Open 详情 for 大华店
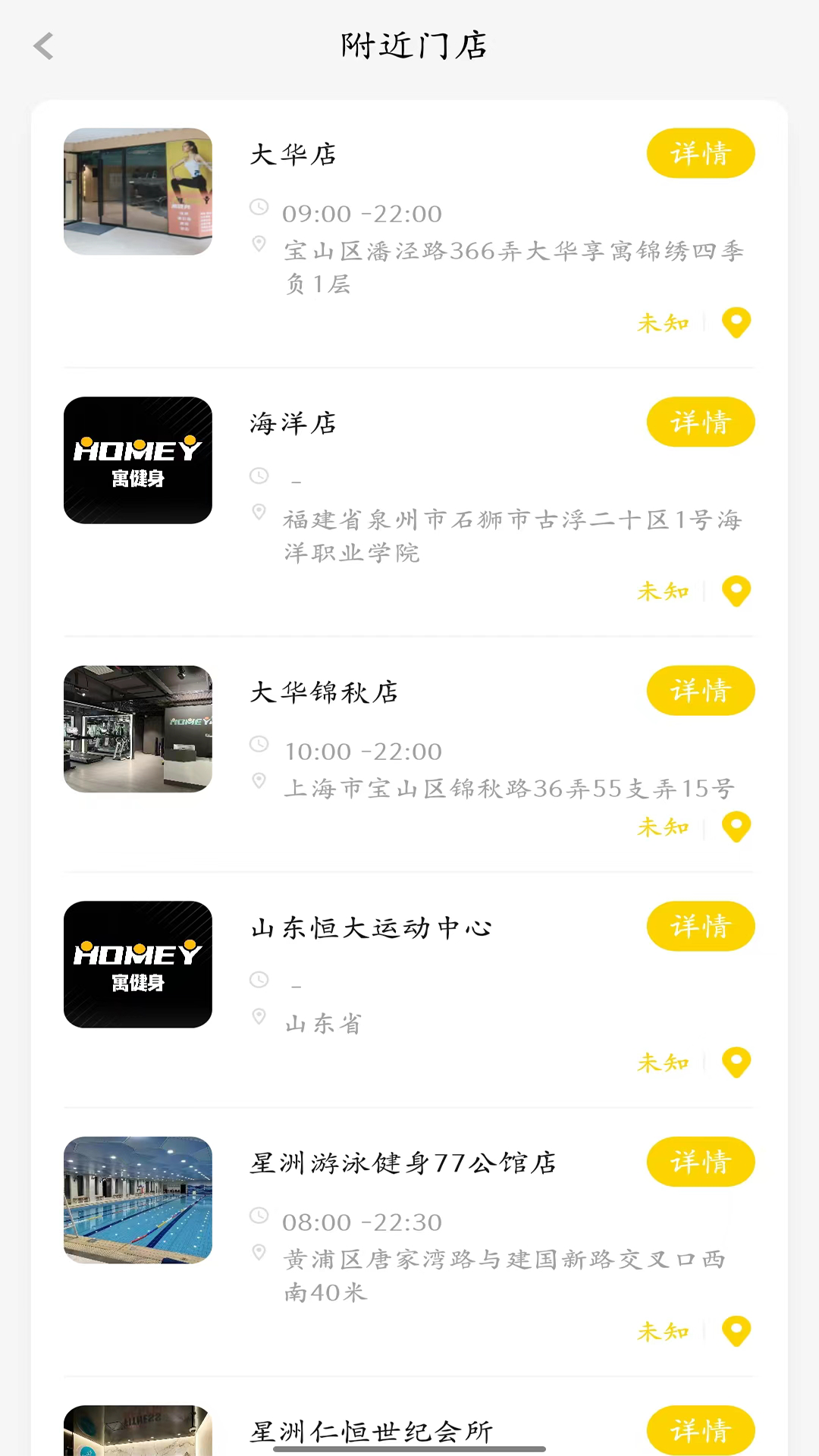Image resolution: width=819 pixels, height=1456 pixels. pos(700,153)
